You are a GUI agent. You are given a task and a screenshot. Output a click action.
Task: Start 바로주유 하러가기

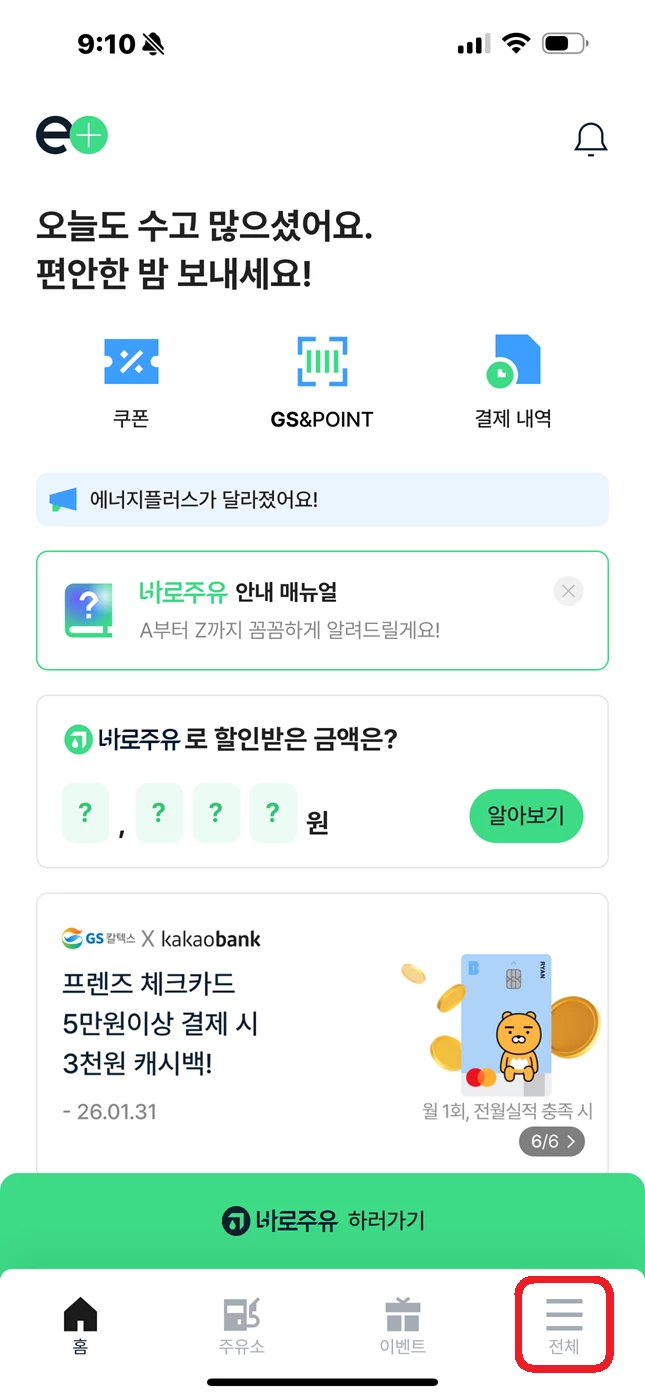point(322,1220)
